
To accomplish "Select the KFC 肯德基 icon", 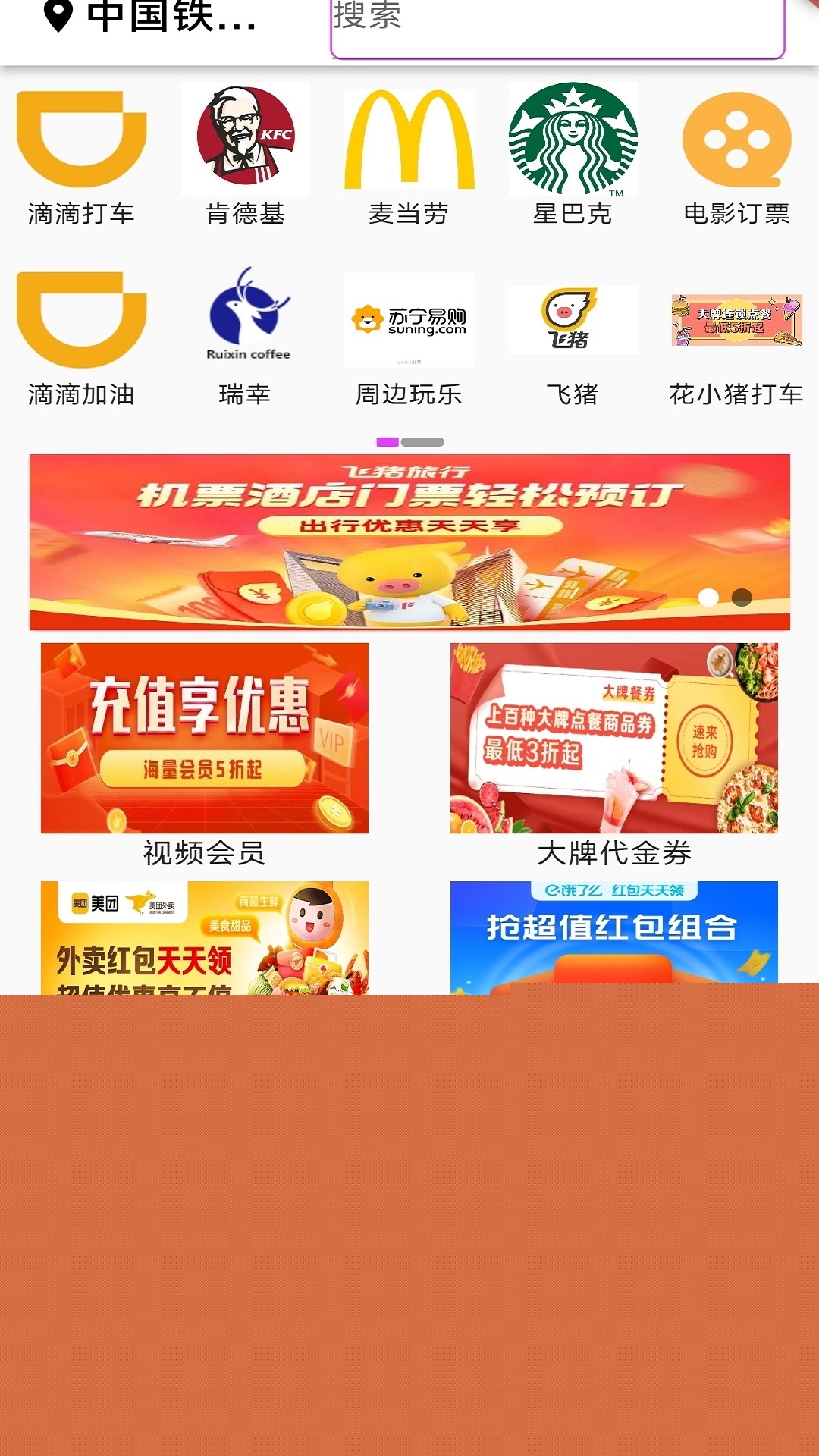I will click(x=245, y=139).
